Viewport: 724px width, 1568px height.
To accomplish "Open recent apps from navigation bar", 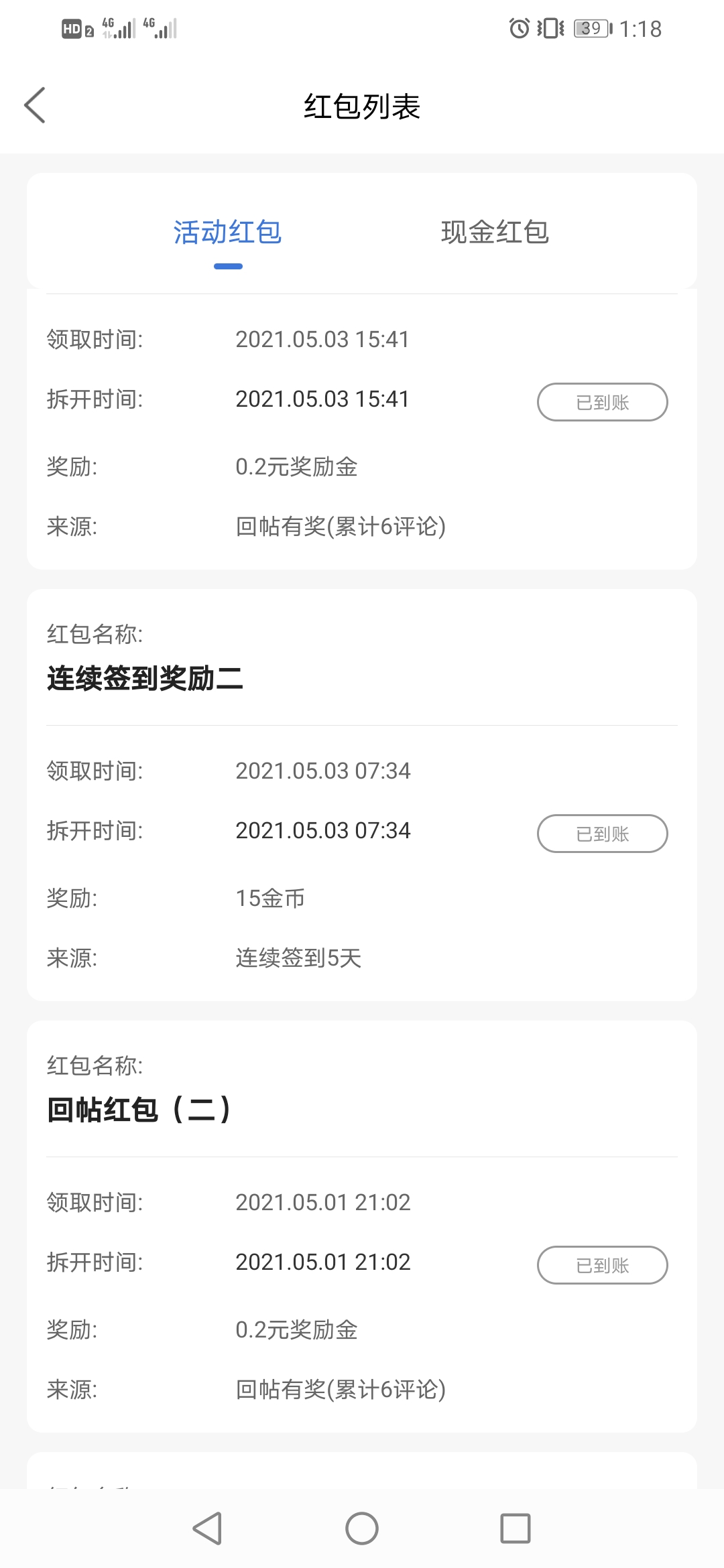I will coord(516,1528).
